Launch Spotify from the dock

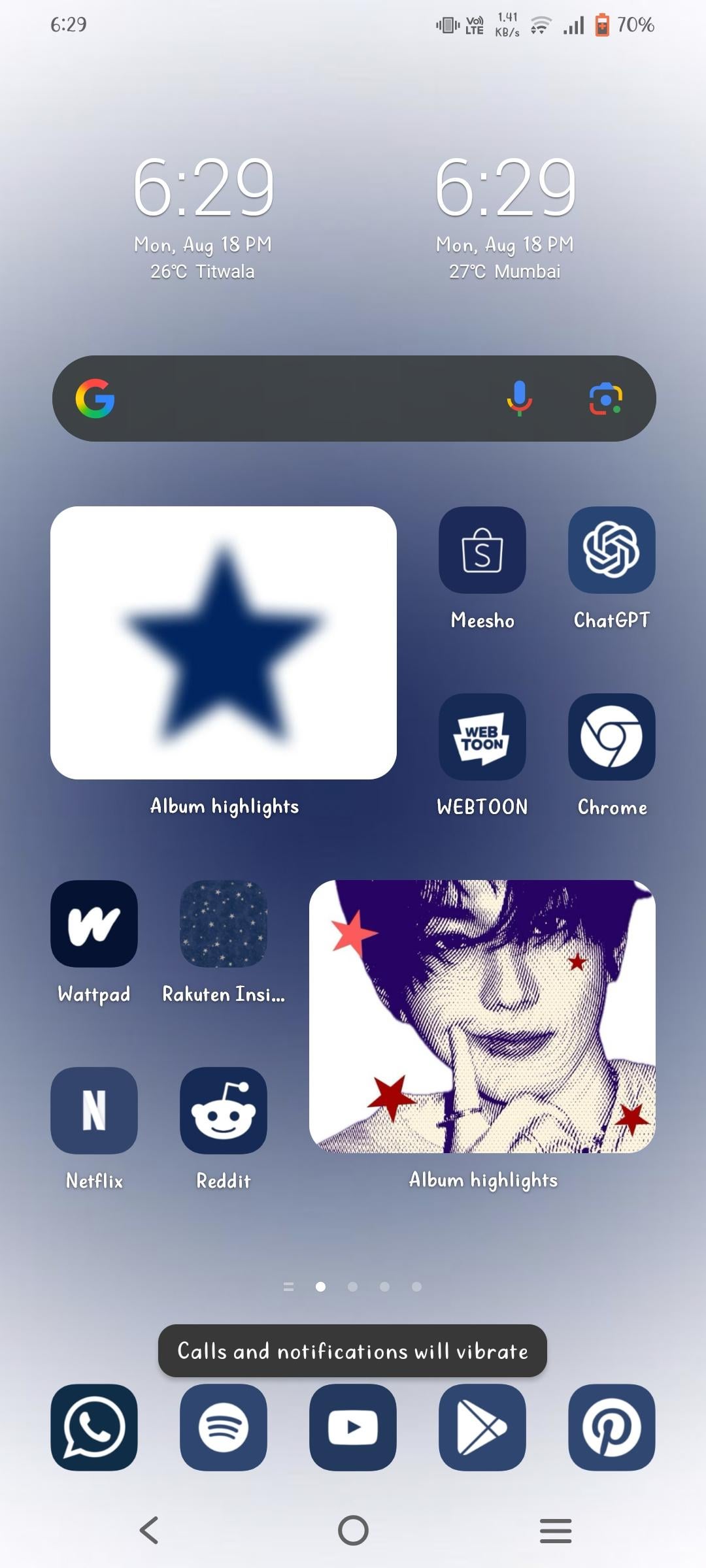[223, 1428]
